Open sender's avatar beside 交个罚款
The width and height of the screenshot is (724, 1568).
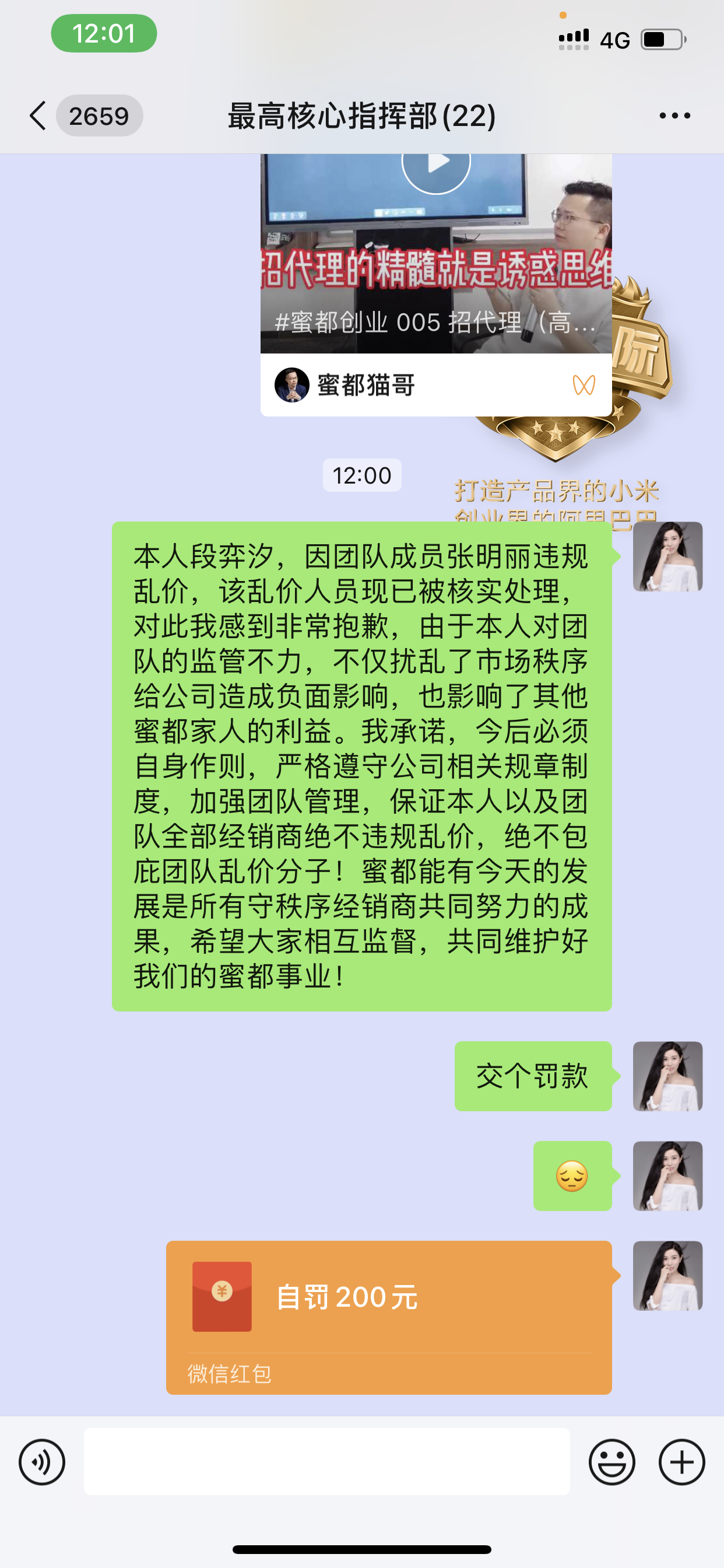pyautogui.click(x=667, y=1076)
